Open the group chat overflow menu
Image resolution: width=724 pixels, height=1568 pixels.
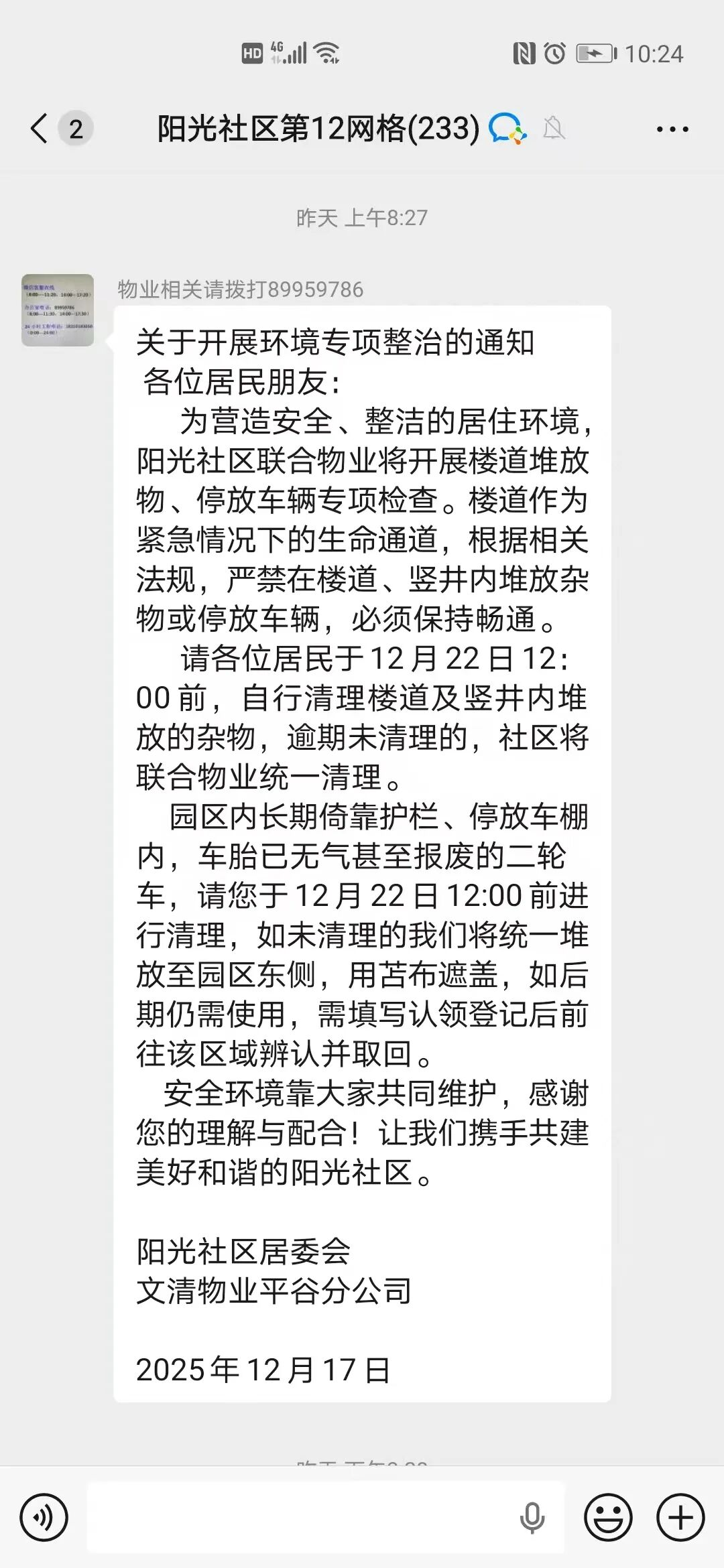pyautogui.click(x=672, y=129)
